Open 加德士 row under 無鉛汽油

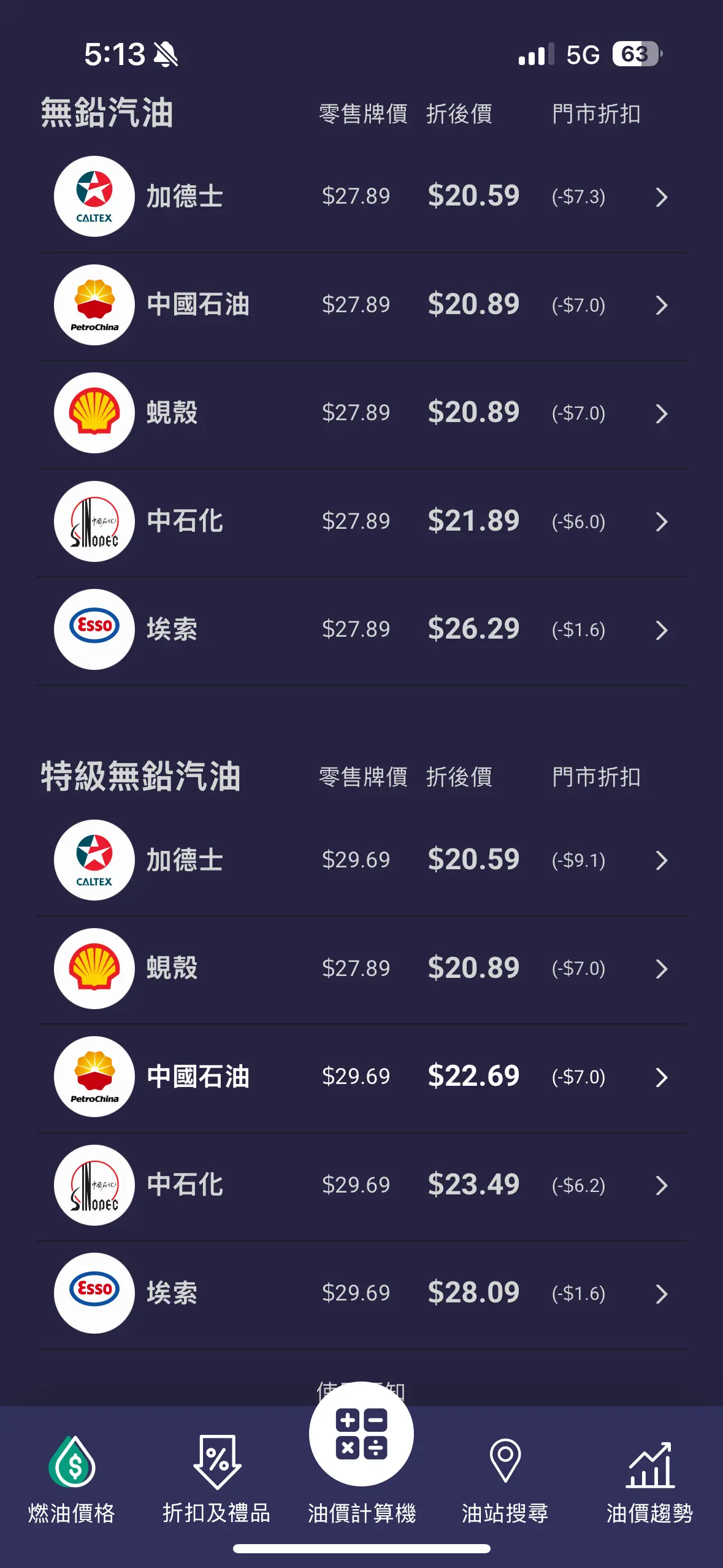(x=361, y=197)
